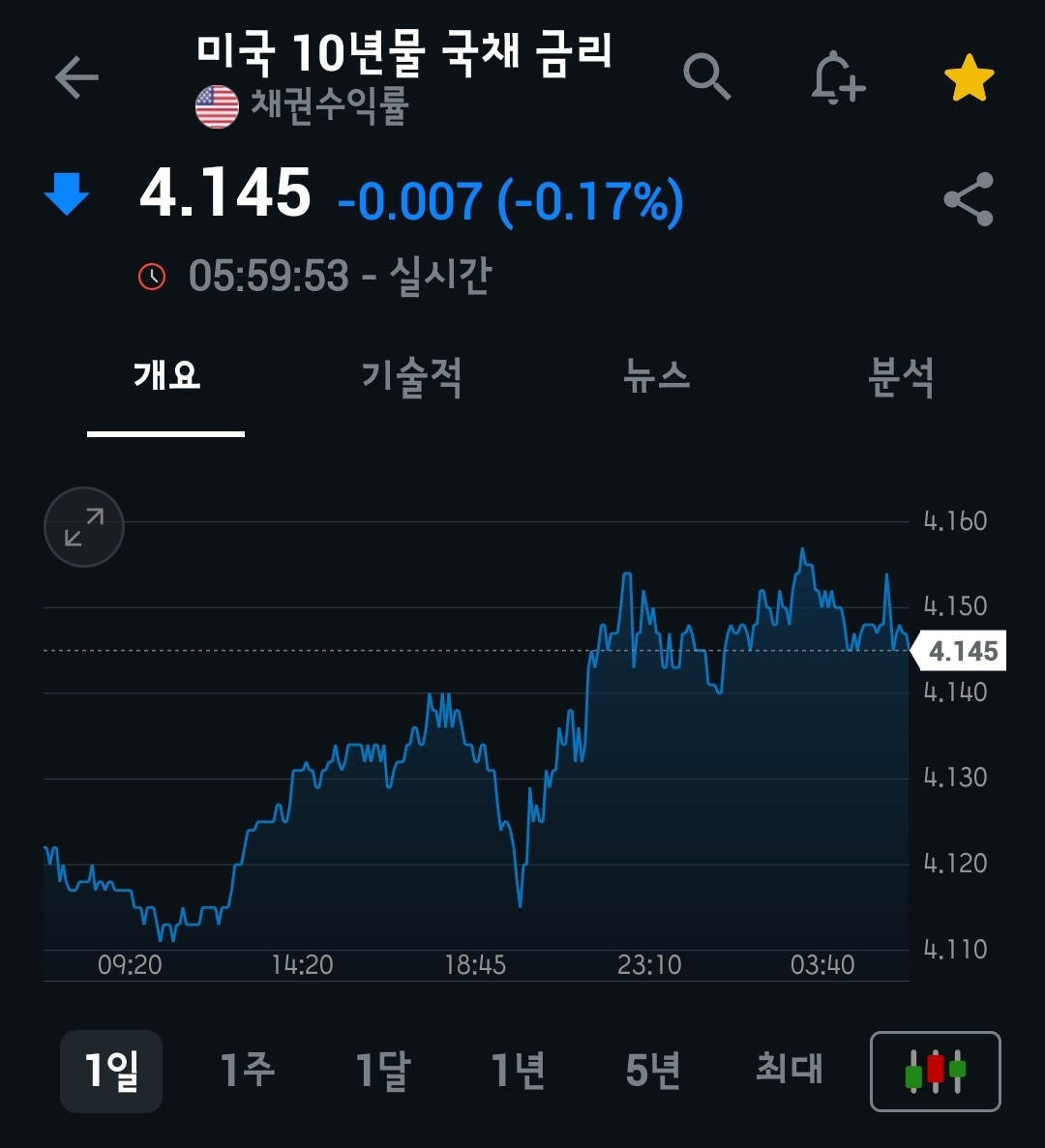This screenshot has width=1045, height=1148.
Task: Open the search magnifier icon
Action: click(x=706, y=76)
